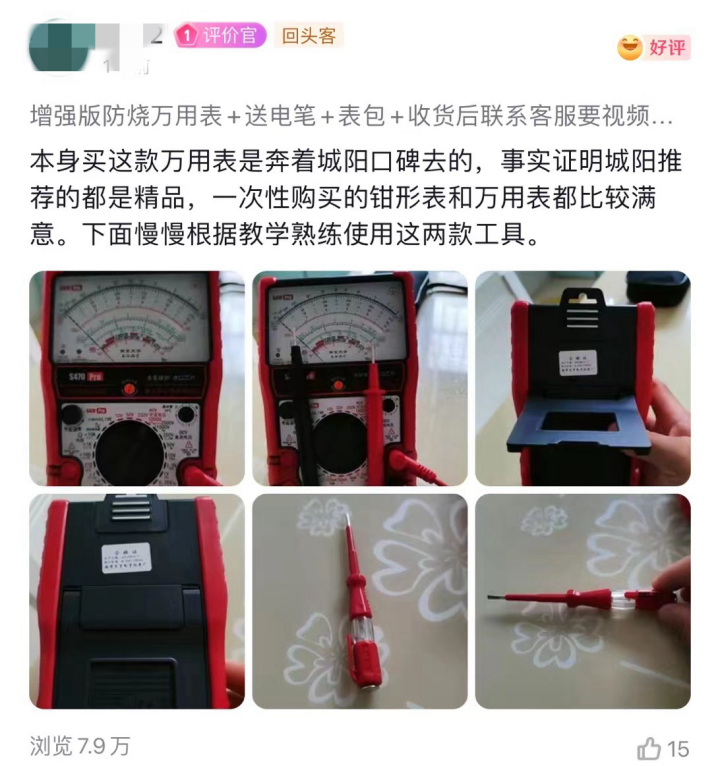View the upright red test pen photo

[360, 601]
